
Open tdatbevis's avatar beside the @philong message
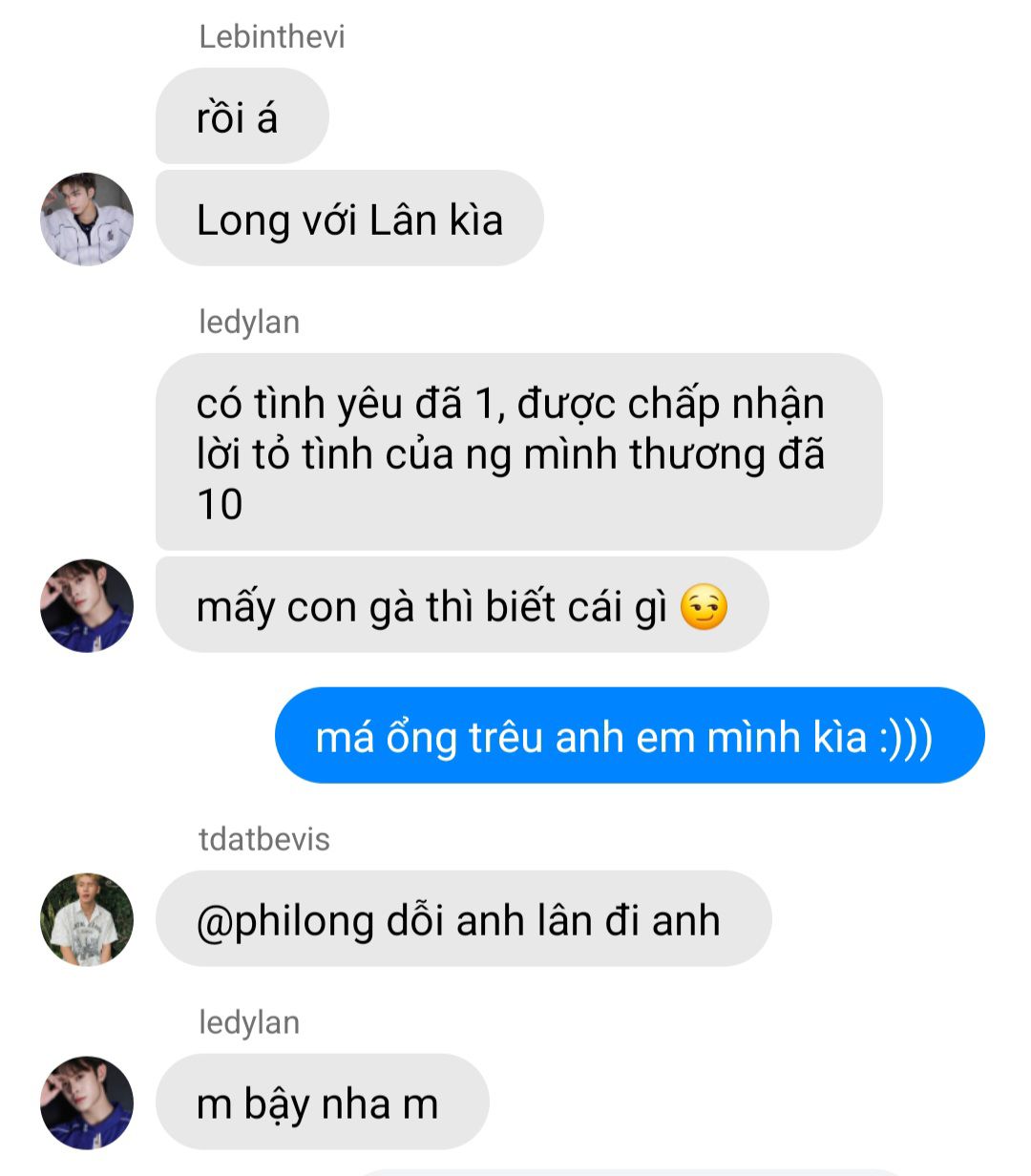point(87,919)
